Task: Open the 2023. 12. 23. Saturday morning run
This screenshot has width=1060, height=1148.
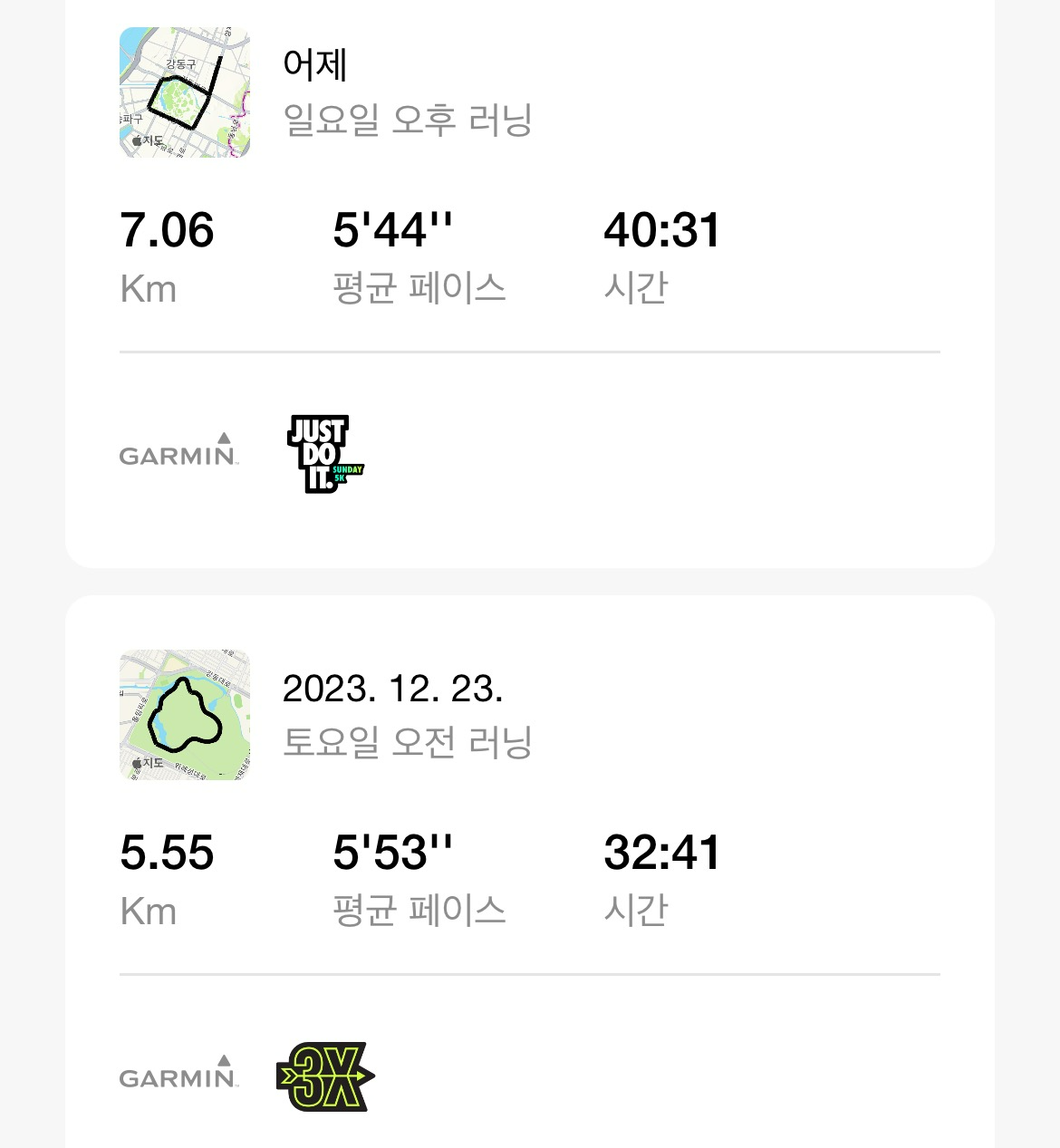Action: click(529, 872)
